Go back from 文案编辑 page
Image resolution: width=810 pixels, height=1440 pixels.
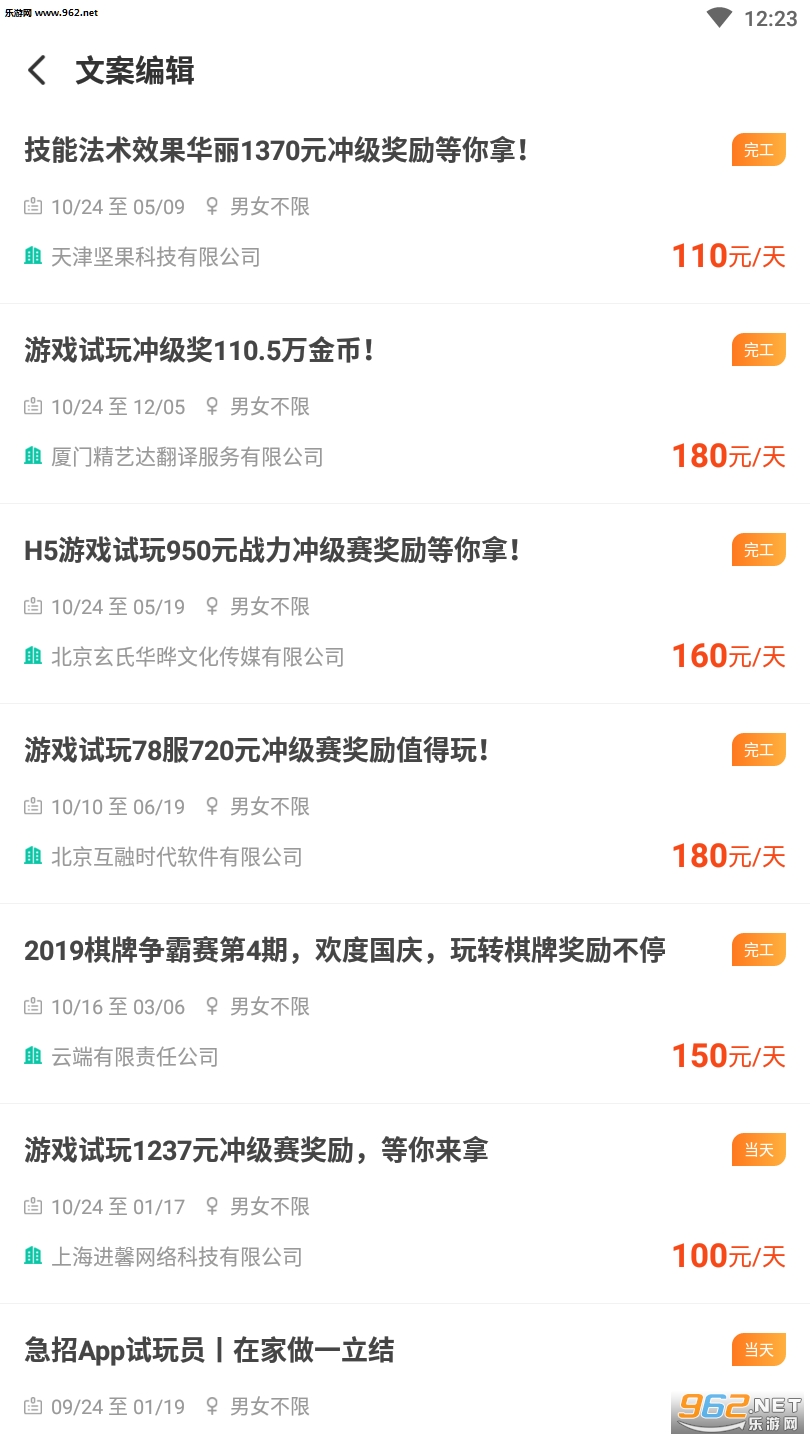point(37,71)
